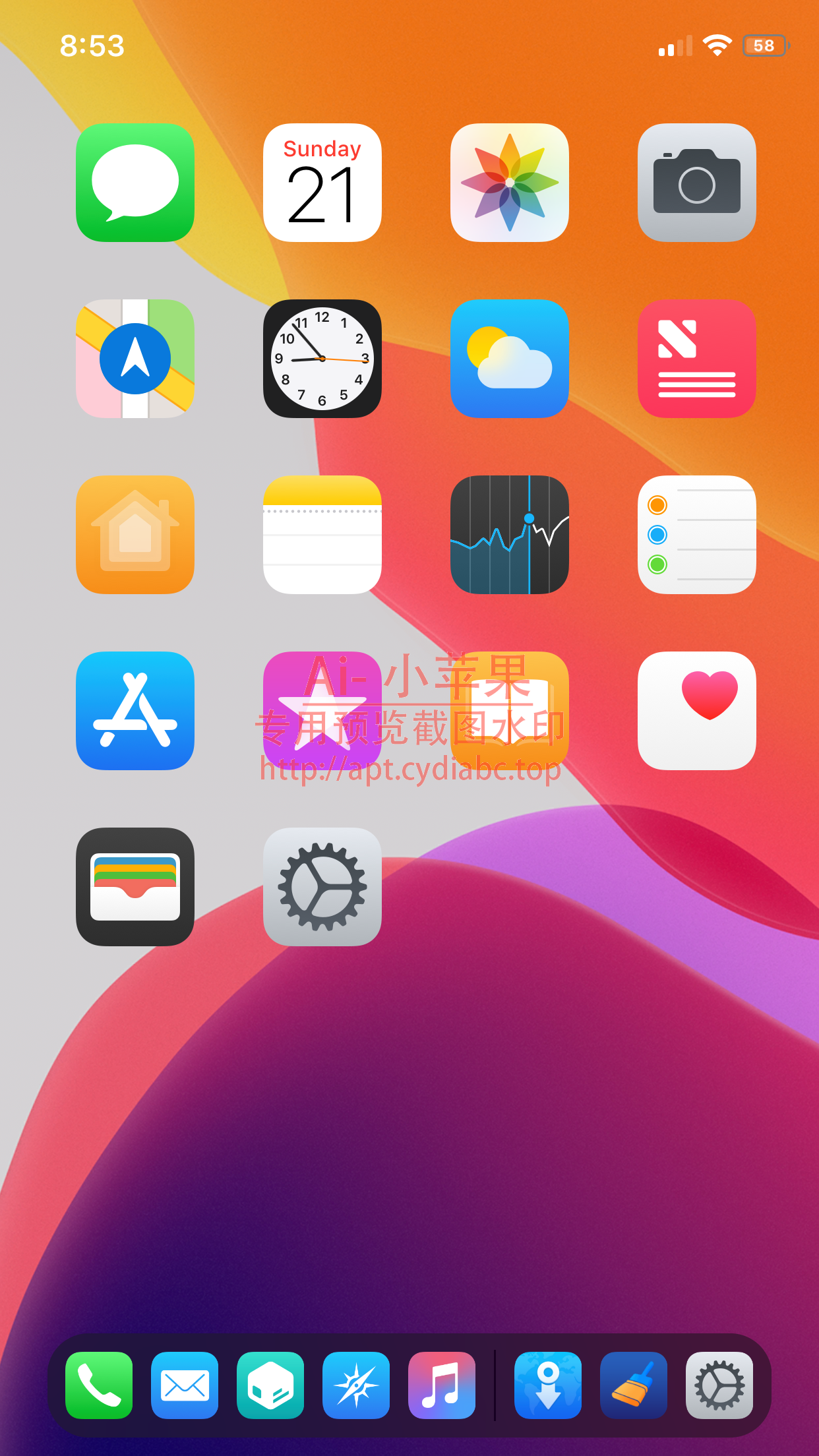Open Settings from the home grid

322,887
